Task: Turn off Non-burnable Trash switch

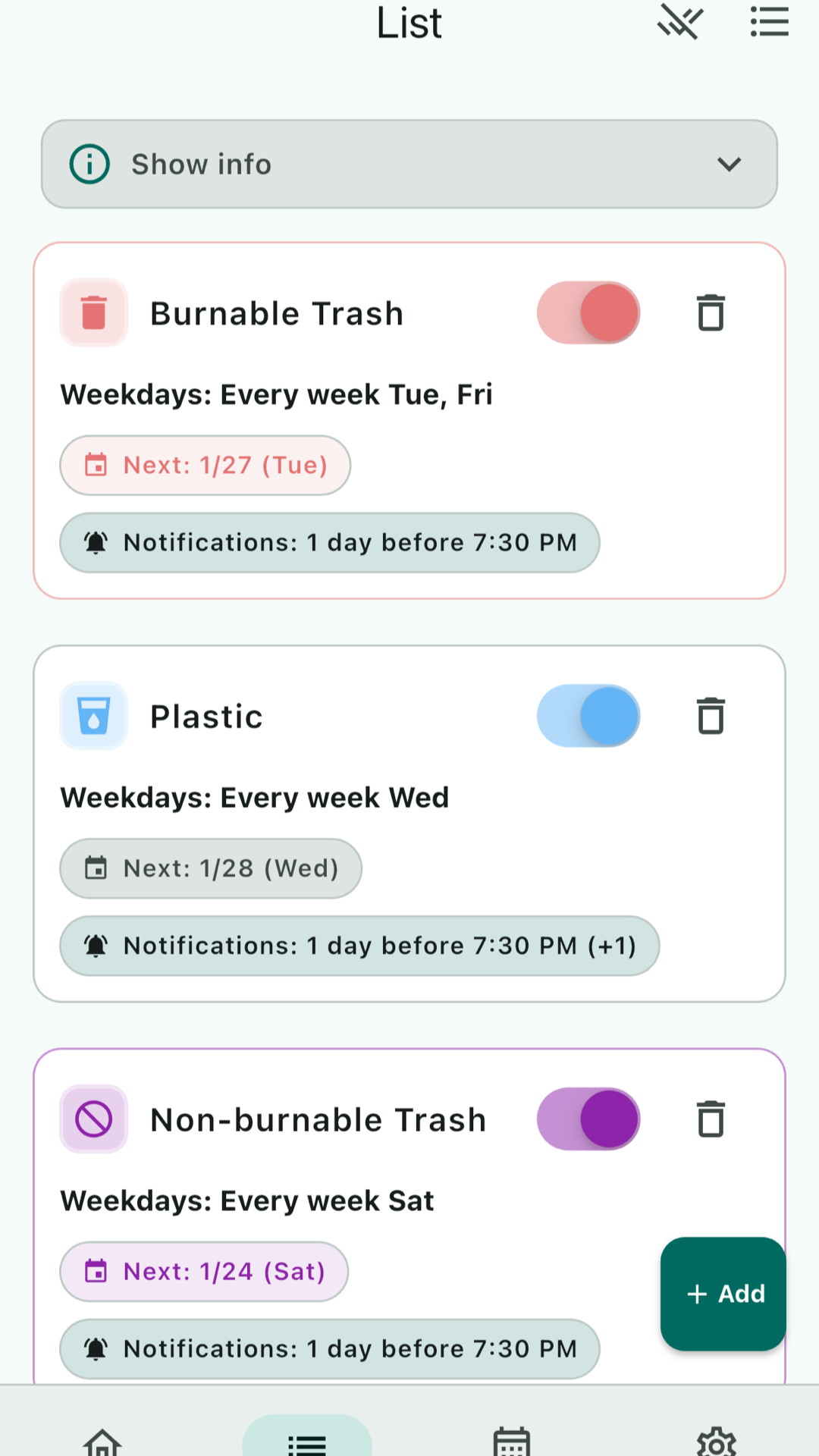Action: pos(588,1119)
